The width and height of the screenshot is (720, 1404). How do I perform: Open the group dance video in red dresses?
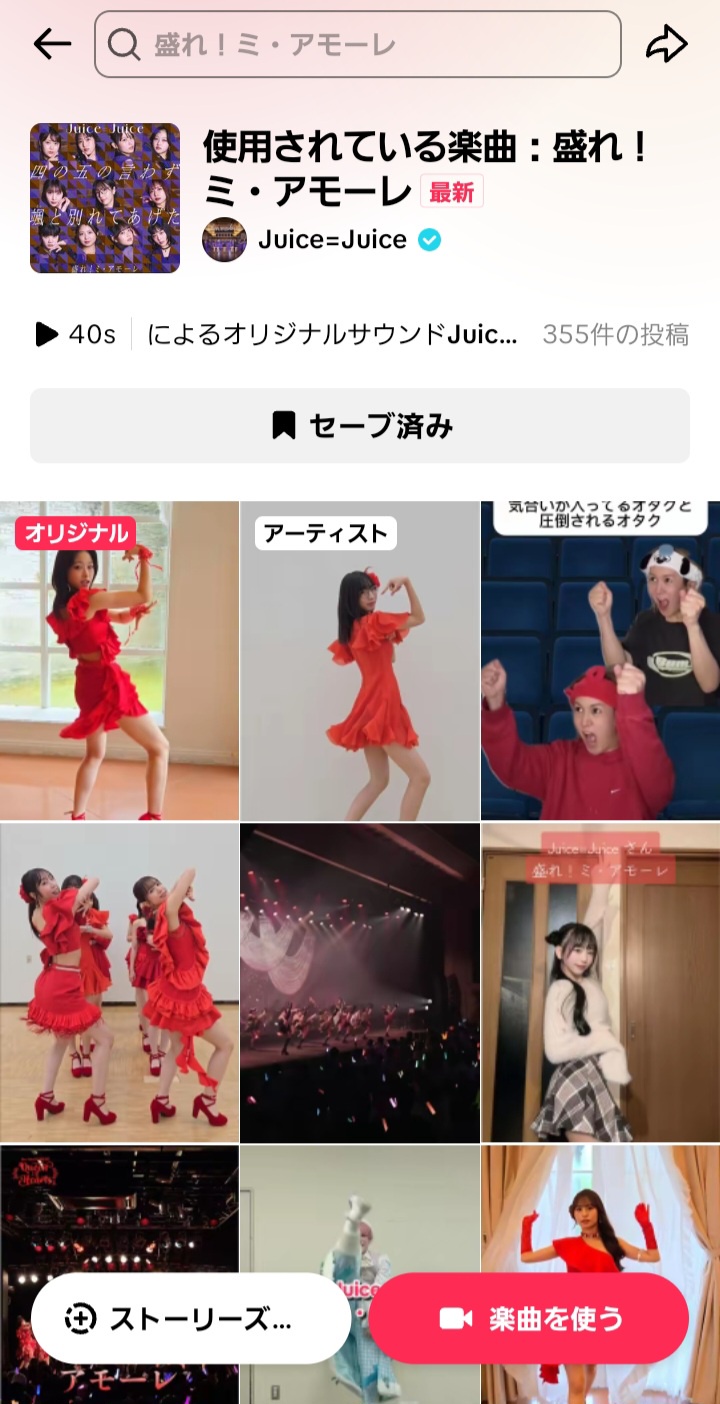(x=119, y=982)
